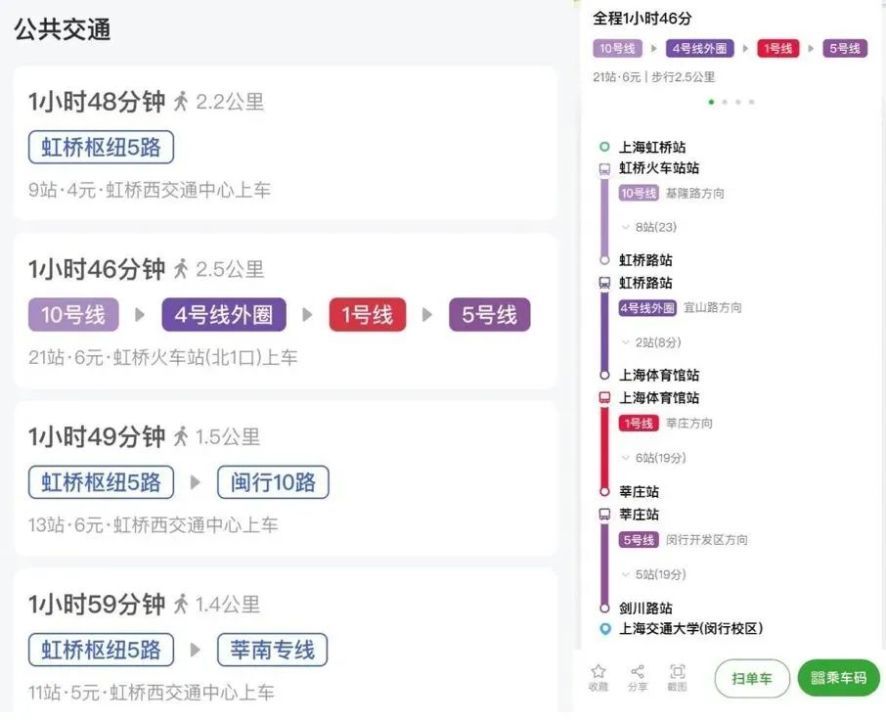Open the 1小时48分钟 虹桥枢纽5路 route
Viewport: 886px width, 722px height.
[285, 143]
